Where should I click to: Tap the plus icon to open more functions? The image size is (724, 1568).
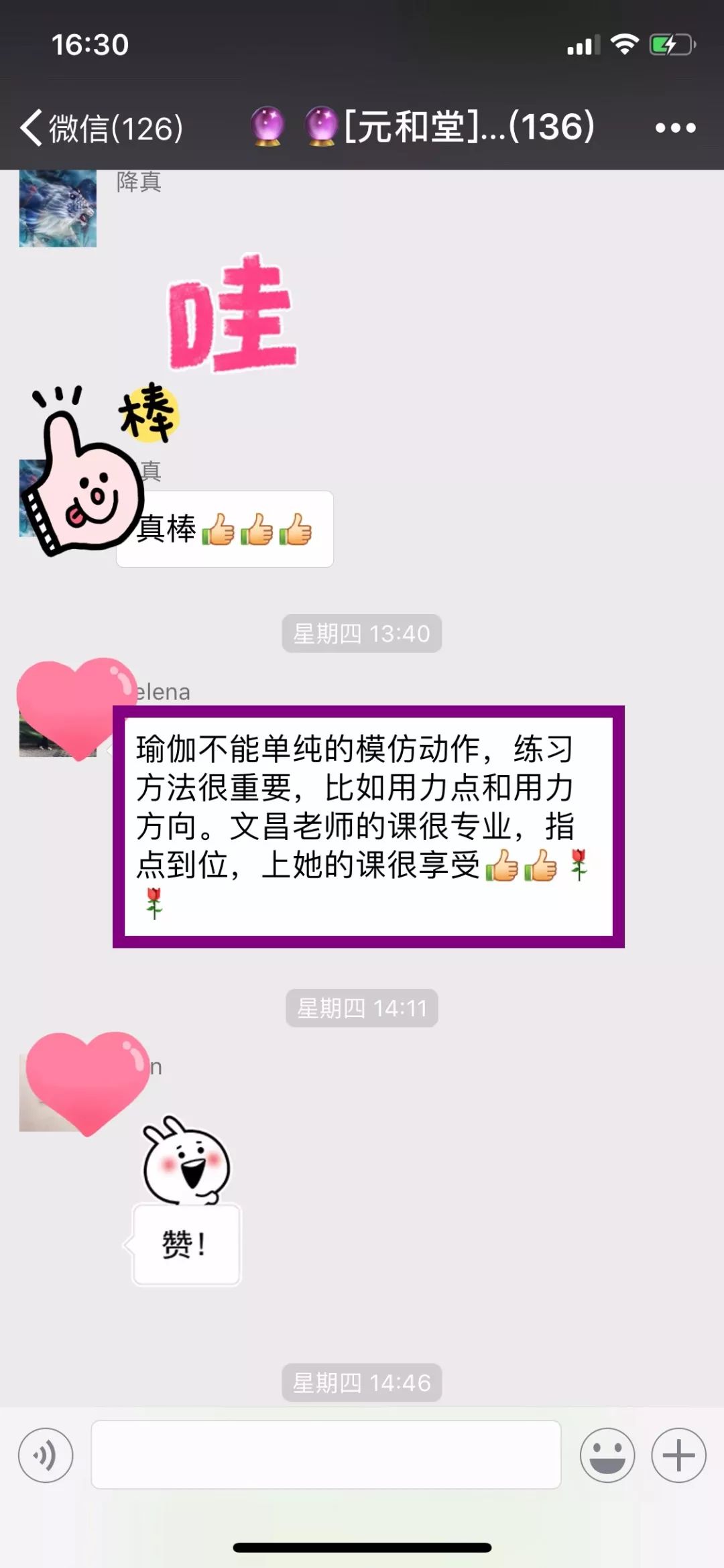(x=678, y=1455)
